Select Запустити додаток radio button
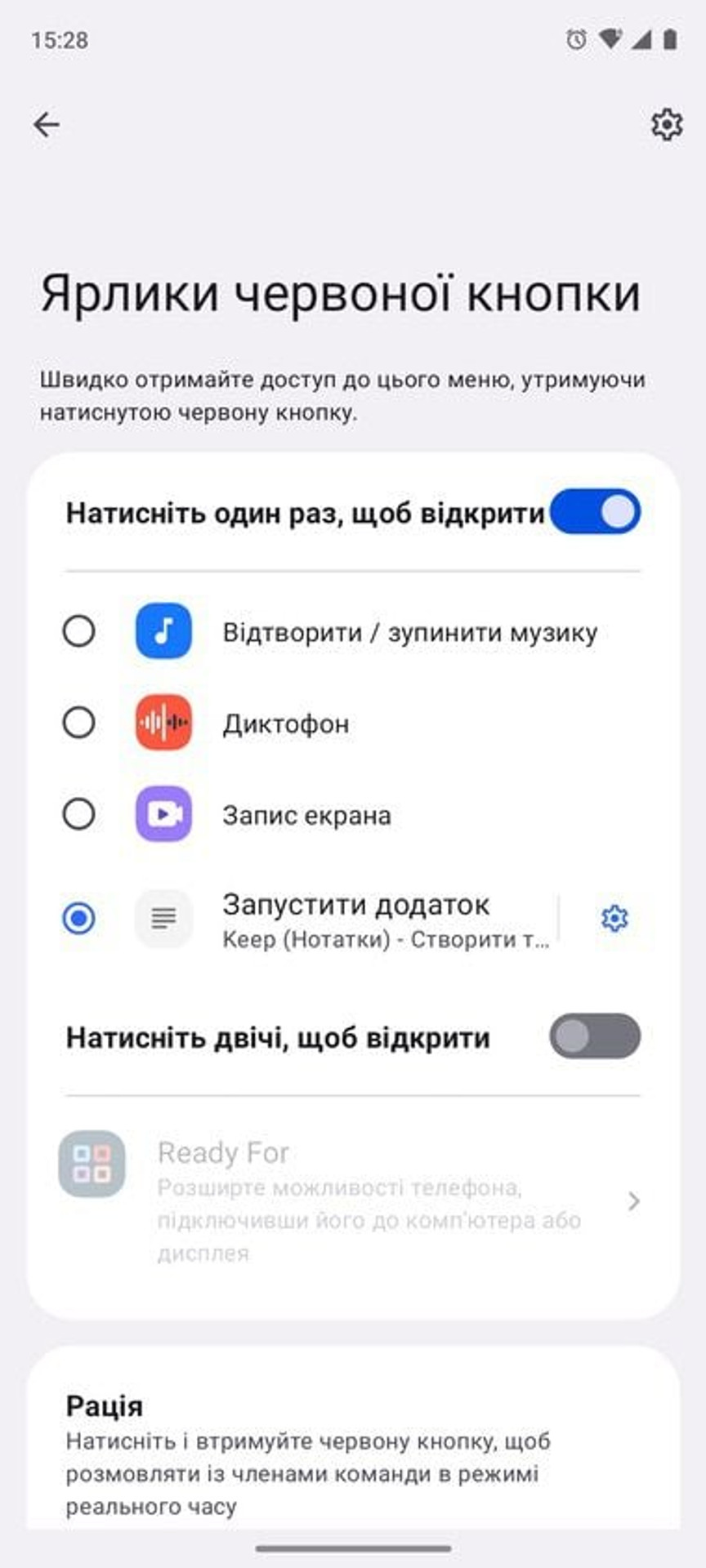Screen dimensions: 706x1568 (78, 919)
